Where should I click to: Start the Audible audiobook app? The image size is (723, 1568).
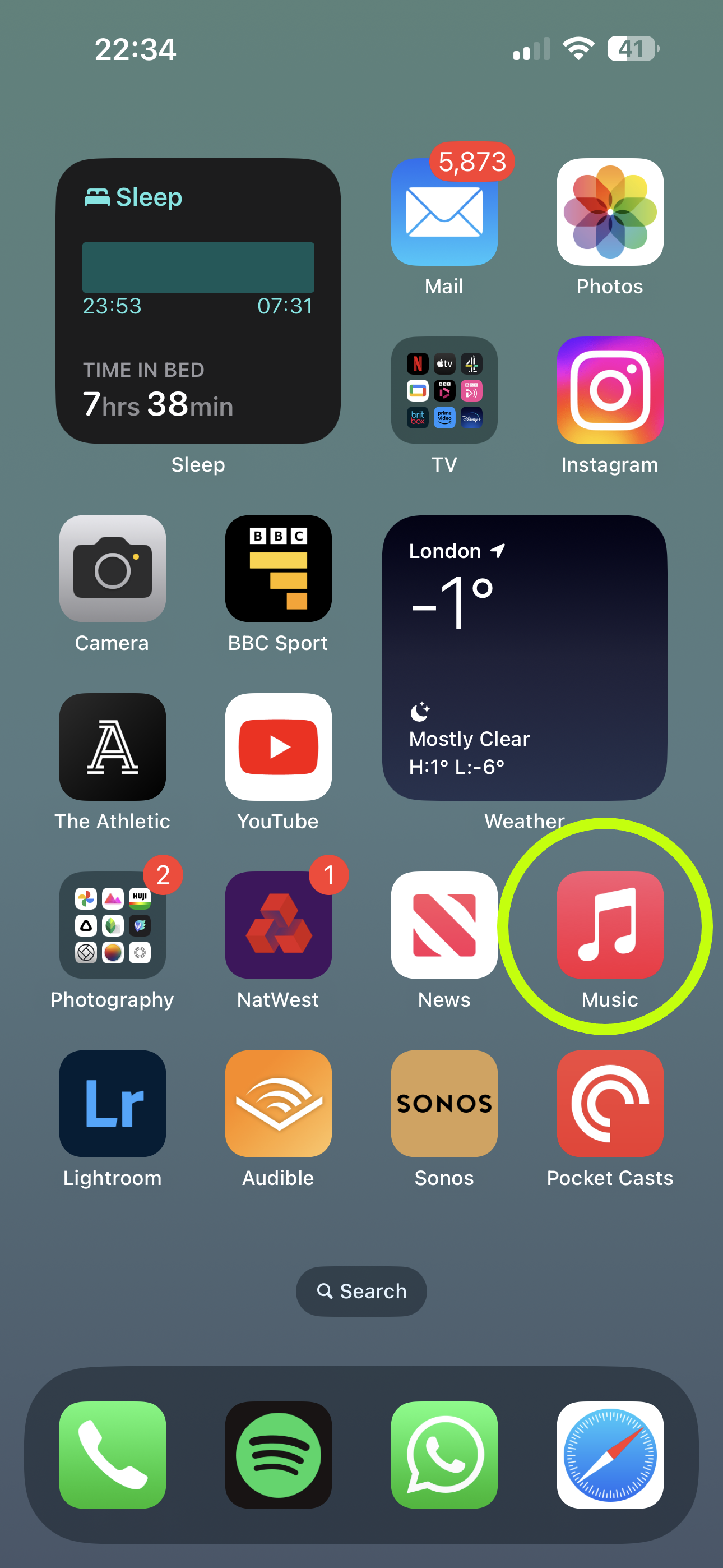[x=278, y=1104]
